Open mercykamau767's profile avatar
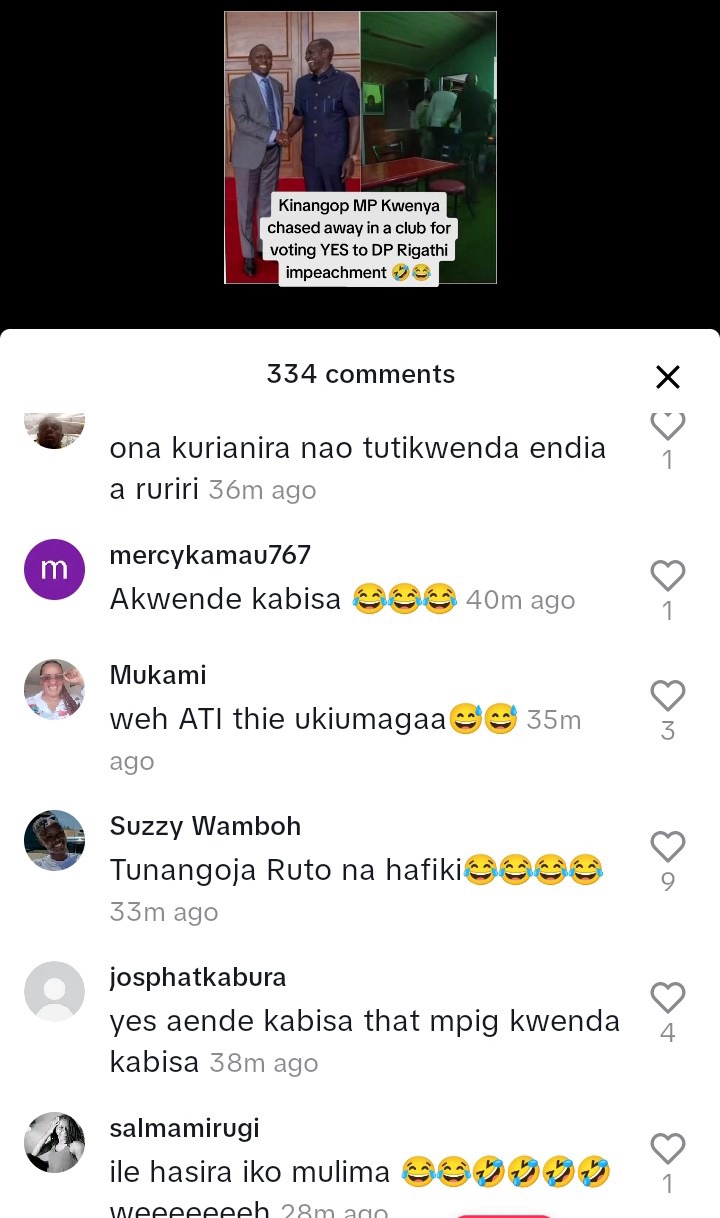 pos(54,570)
